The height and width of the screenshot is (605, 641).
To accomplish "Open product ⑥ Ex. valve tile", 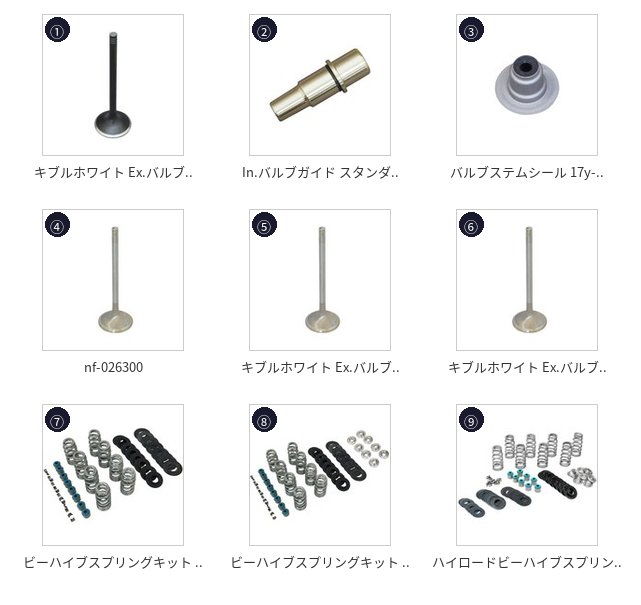I will point(527,280).
